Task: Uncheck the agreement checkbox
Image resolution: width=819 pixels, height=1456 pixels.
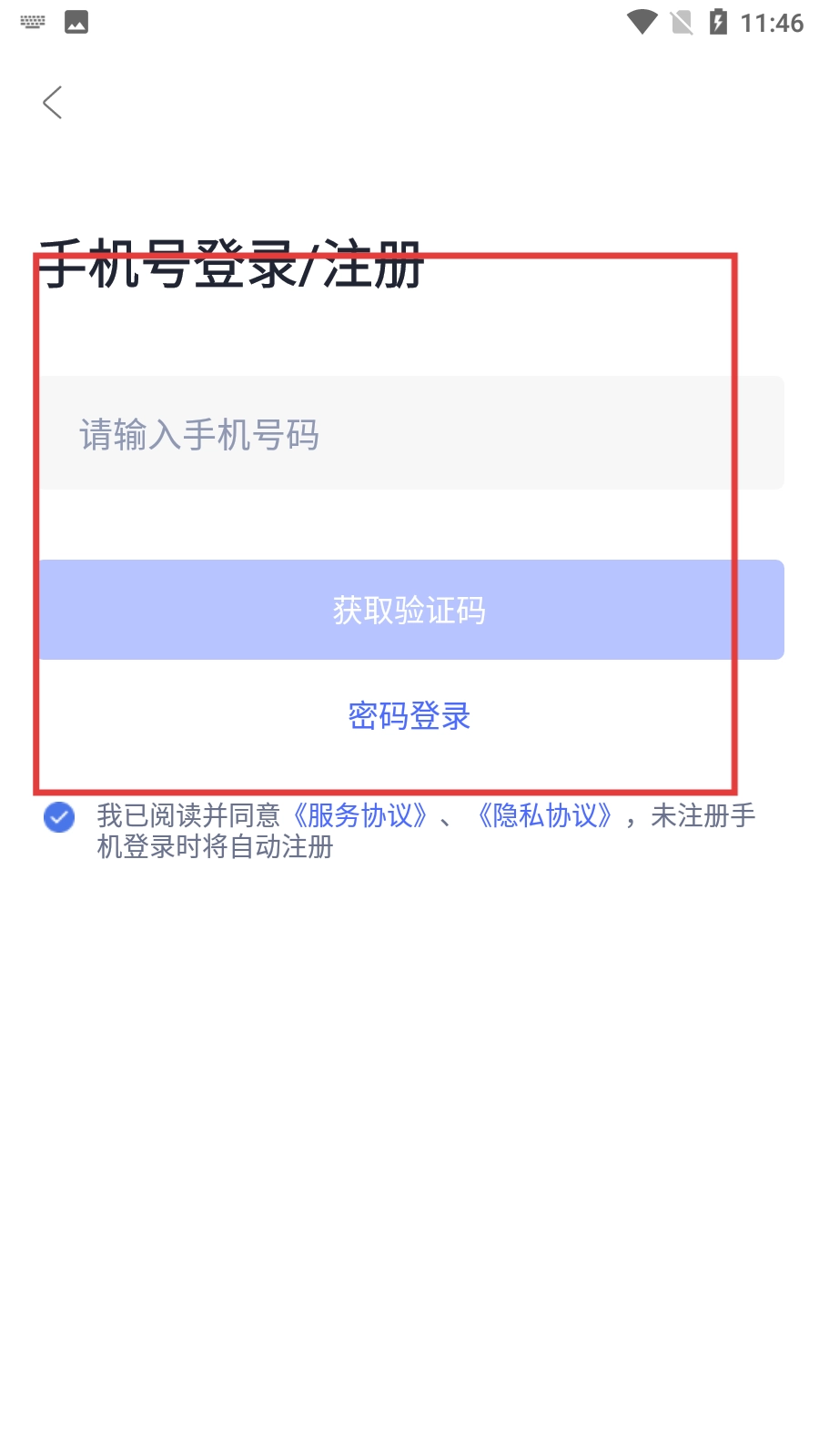Action: click(x=59, y=817)
